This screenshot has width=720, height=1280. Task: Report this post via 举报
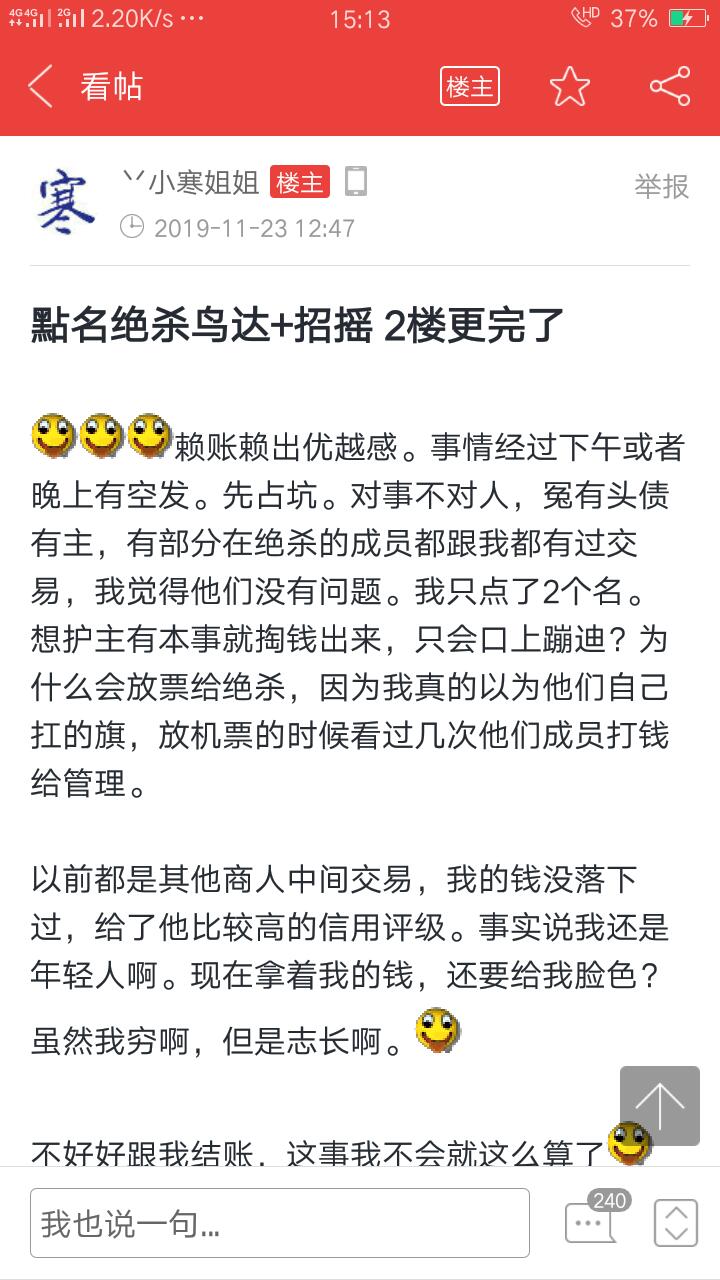point(661,186)
